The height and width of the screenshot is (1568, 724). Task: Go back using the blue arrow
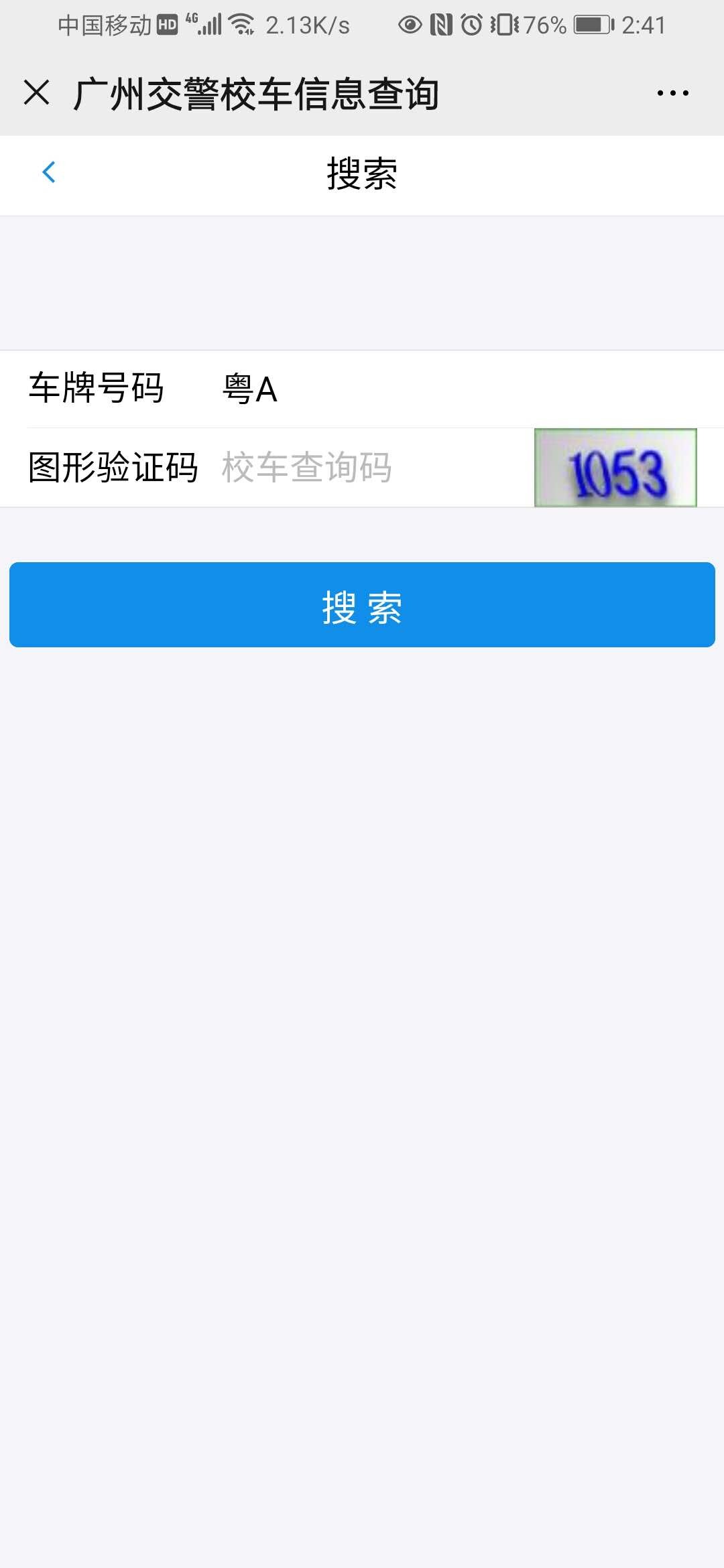[x=49, y=172]
